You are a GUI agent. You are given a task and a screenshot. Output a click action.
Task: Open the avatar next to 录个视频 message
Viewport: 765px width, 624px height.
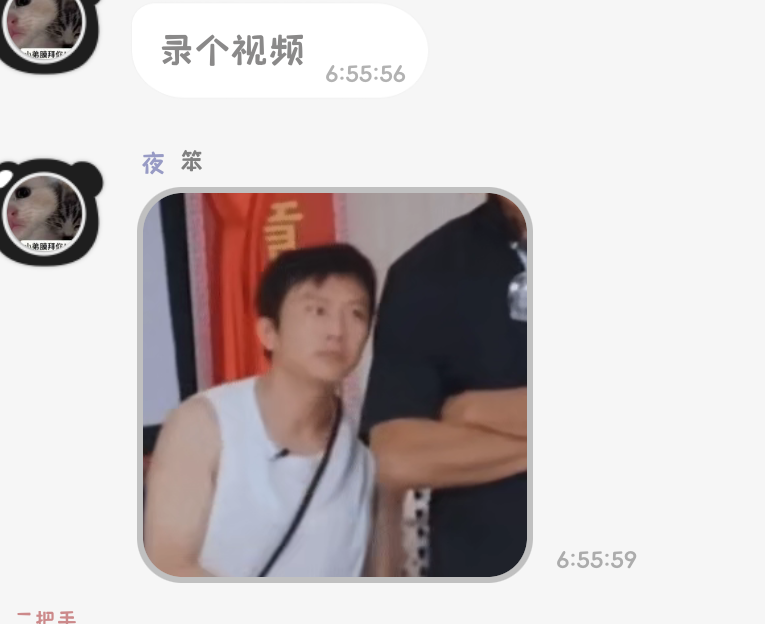coord(45,30)
